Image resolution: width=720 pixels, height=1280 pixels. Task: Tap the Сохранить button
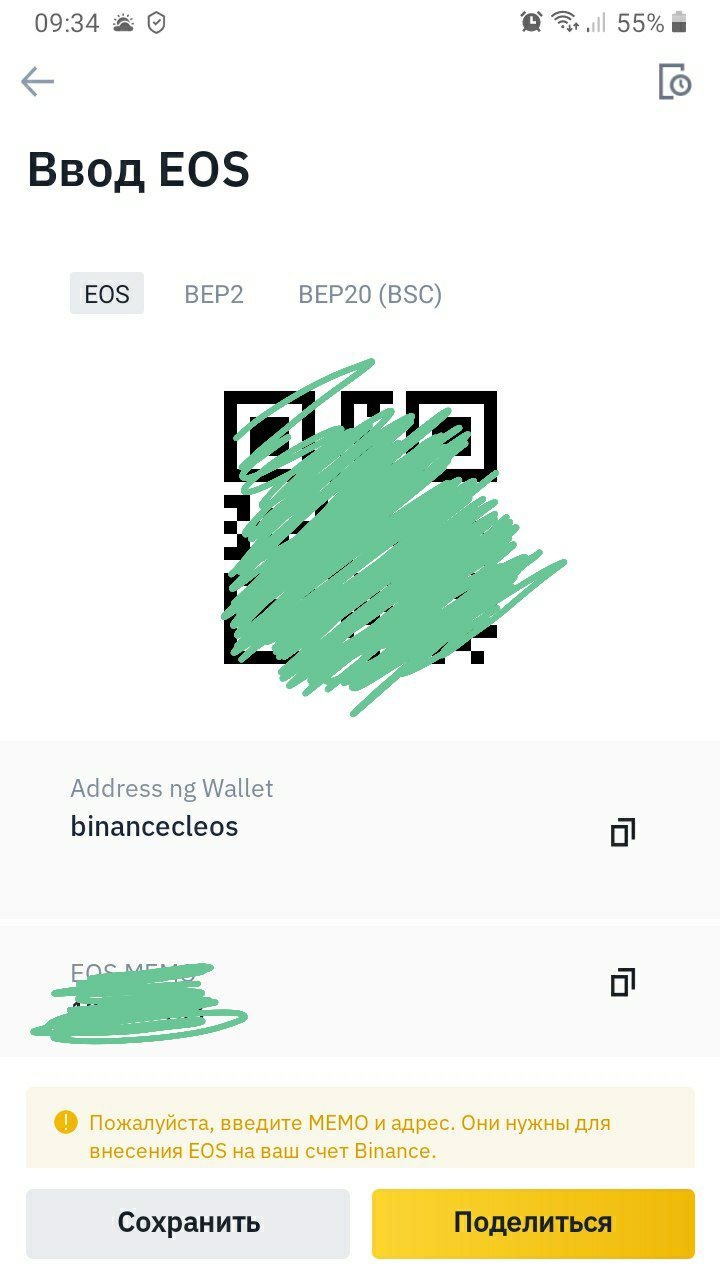[188, 1223]
